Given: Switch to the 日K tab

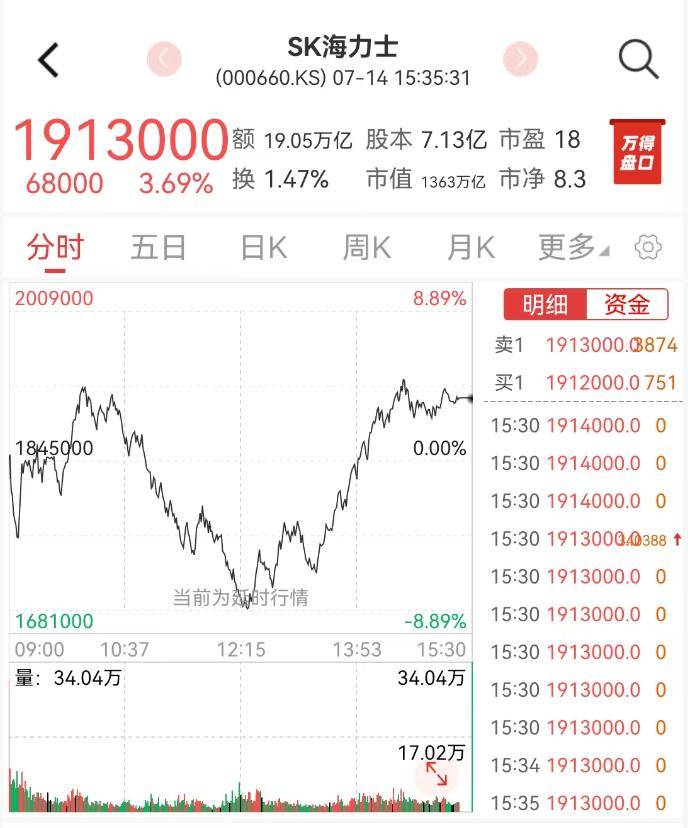Looking at the screenshot, I should (x=264, y=247).
